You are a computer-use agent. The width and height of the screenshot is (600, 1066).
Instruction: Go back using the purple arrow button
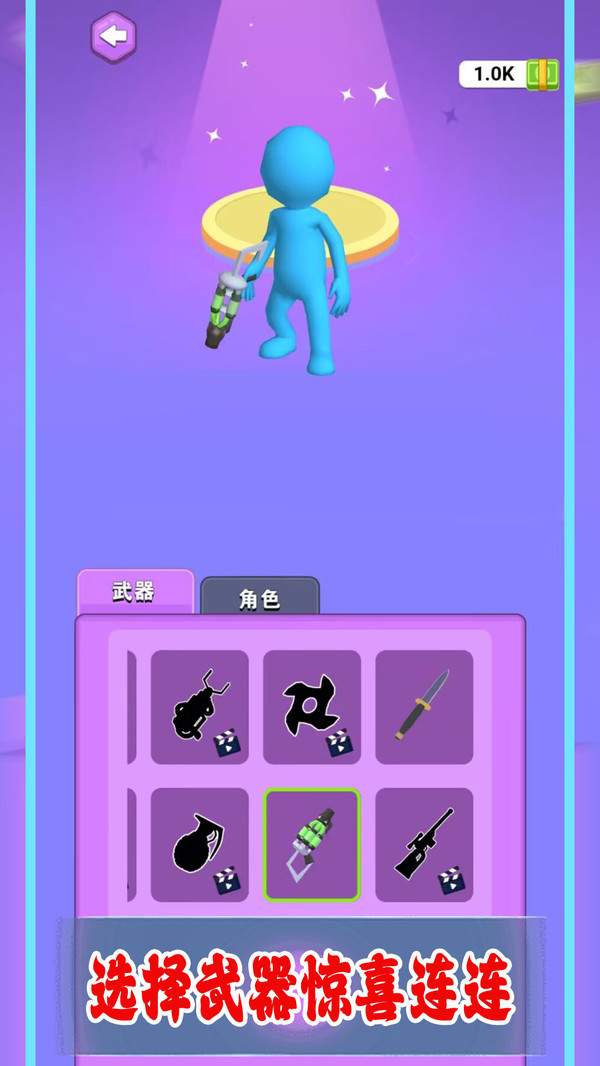[x=114, y=38]
